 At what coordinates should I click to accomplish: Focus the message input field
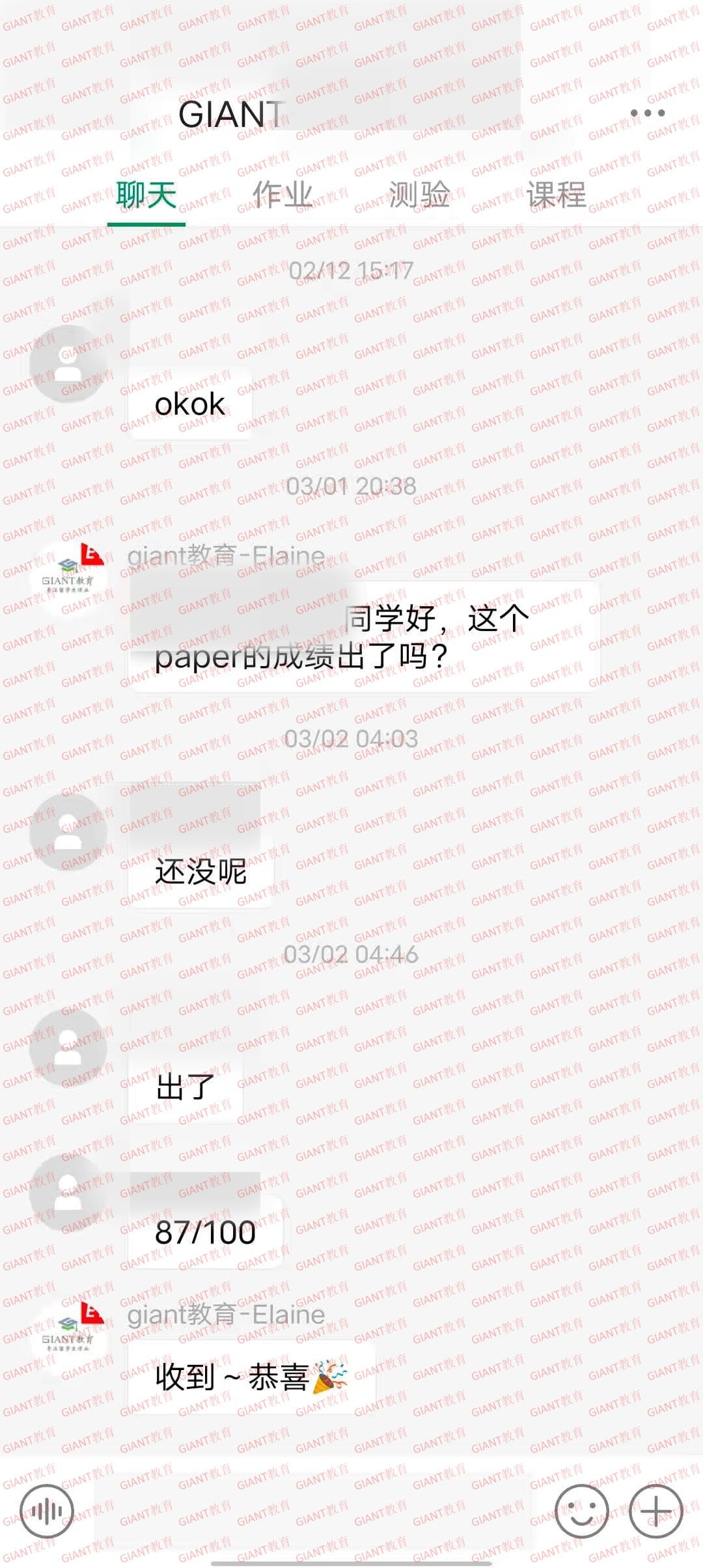tap(314, 1511)
